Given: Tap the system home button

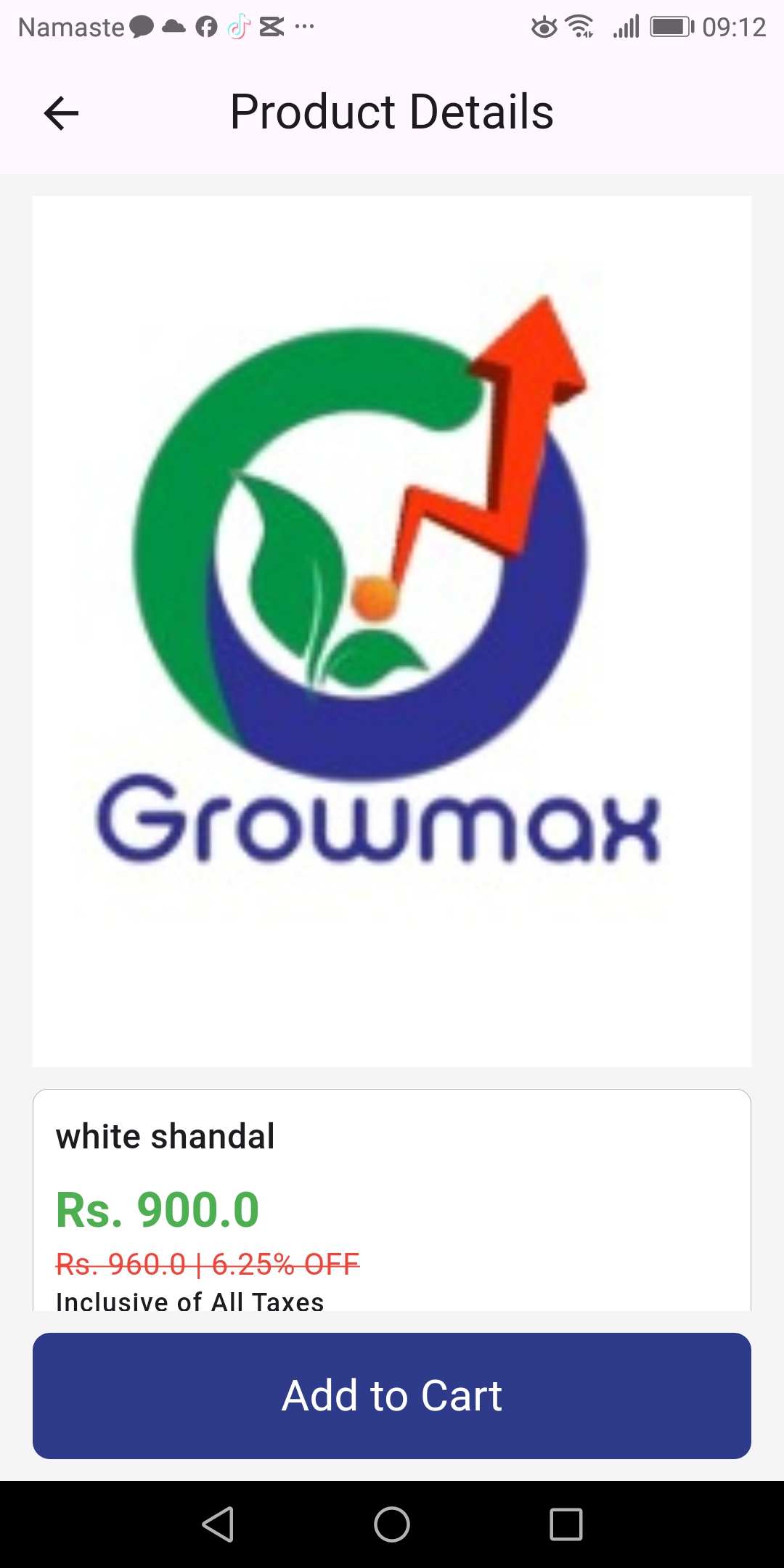Looking at the screenshot, I should pos(392,1524).
